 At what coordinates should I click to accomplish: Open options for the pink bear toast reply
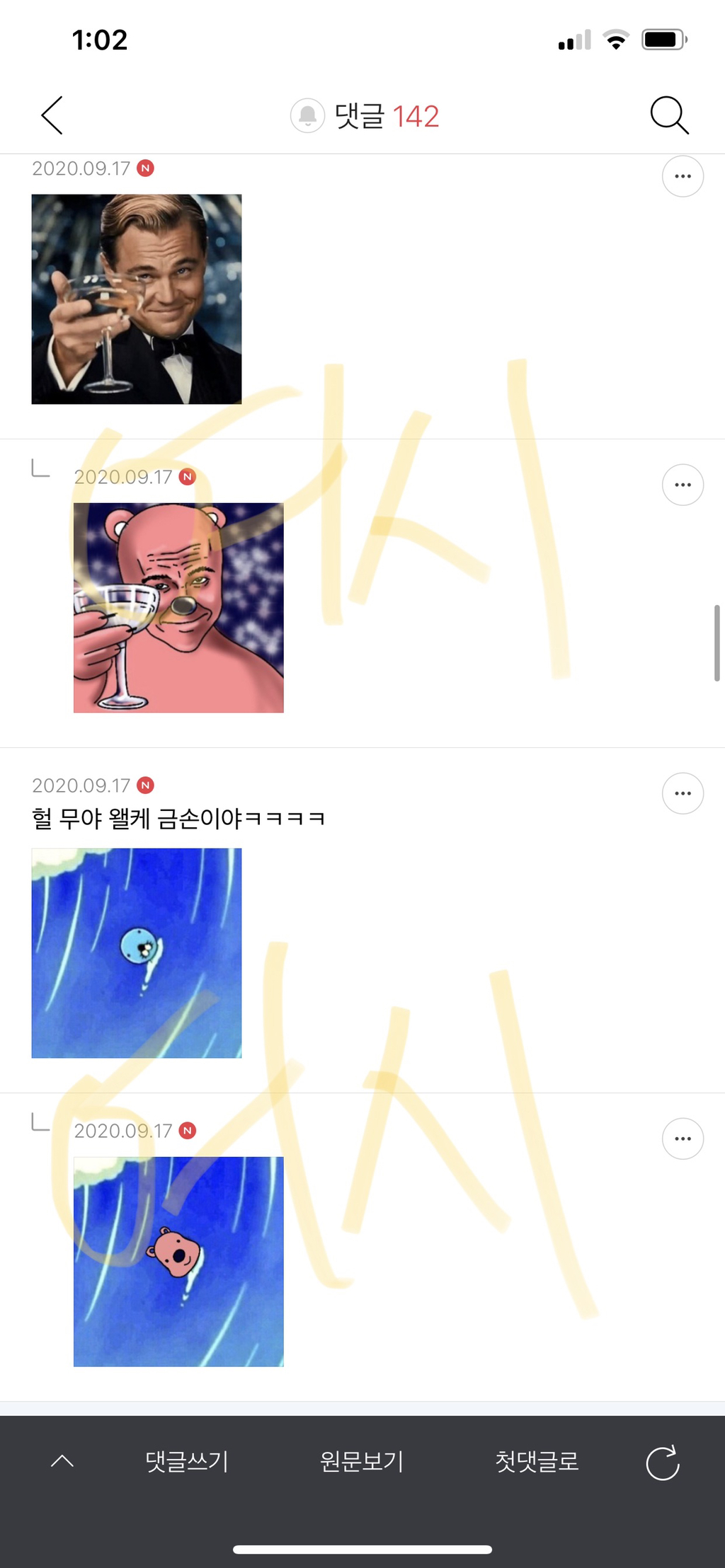(683, 485)
